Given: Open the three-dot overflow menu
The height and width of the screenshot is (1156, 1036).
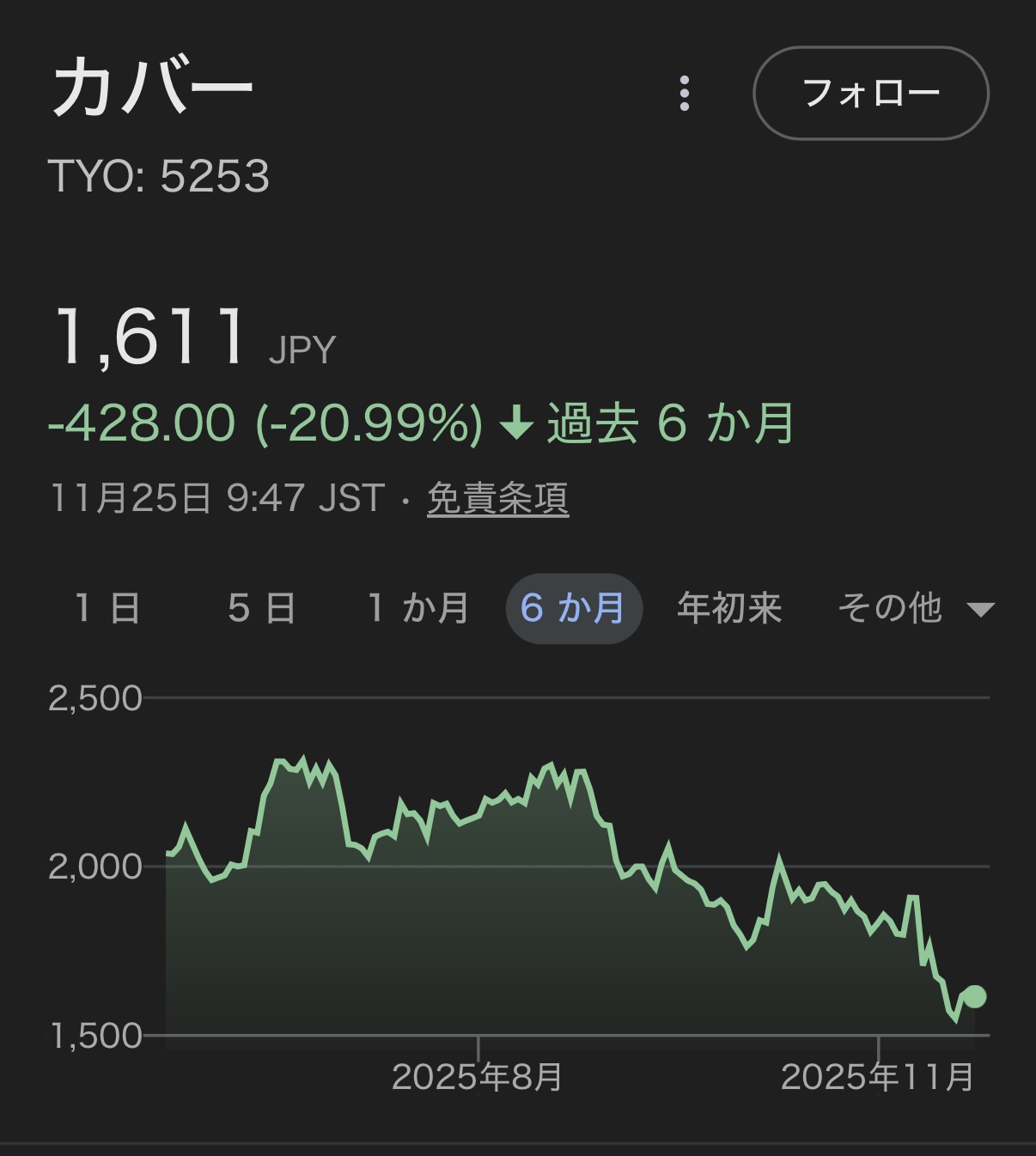Looking at the screenshot, I should [685, 93].
